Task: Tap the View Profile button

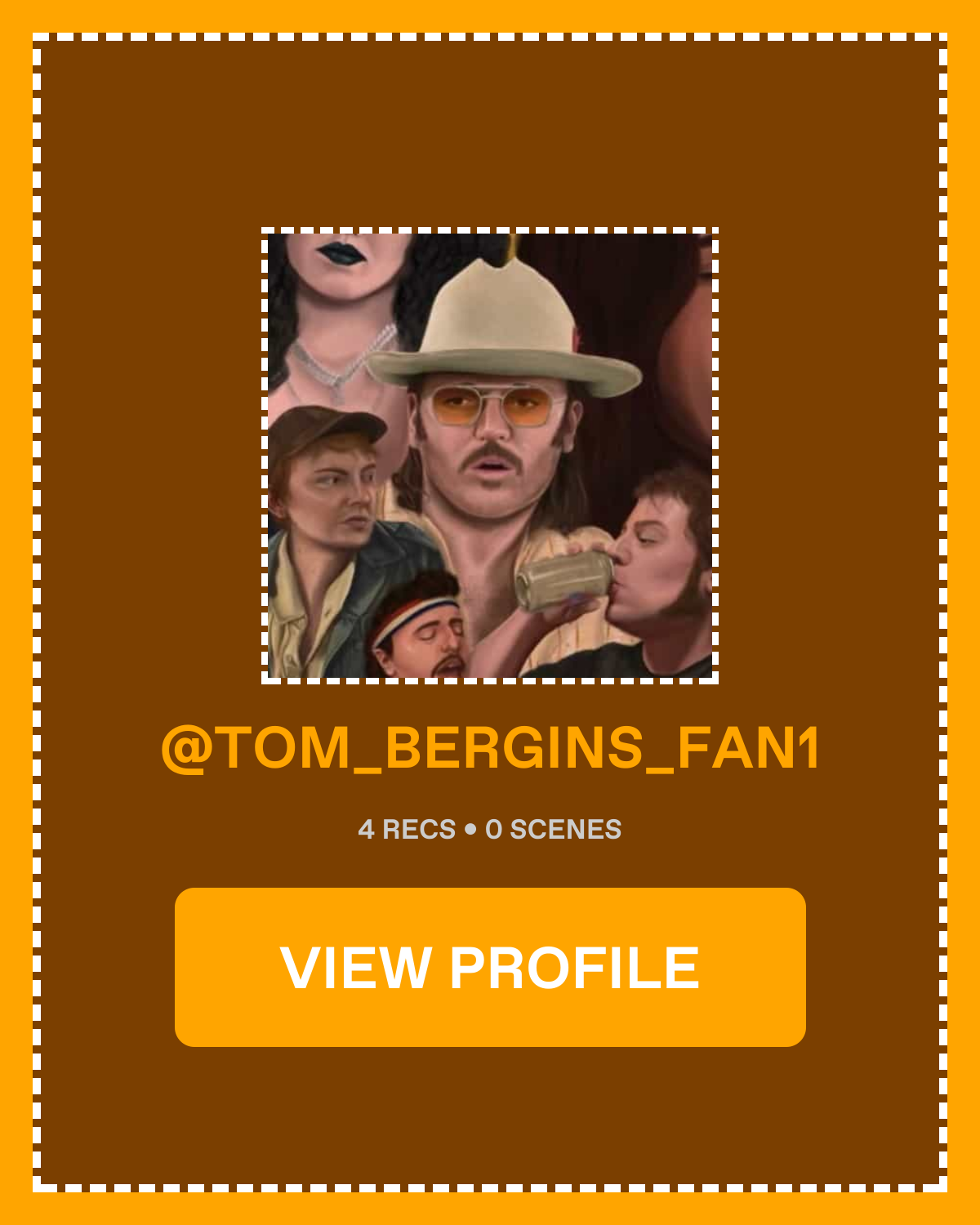Action: point(490,967)
